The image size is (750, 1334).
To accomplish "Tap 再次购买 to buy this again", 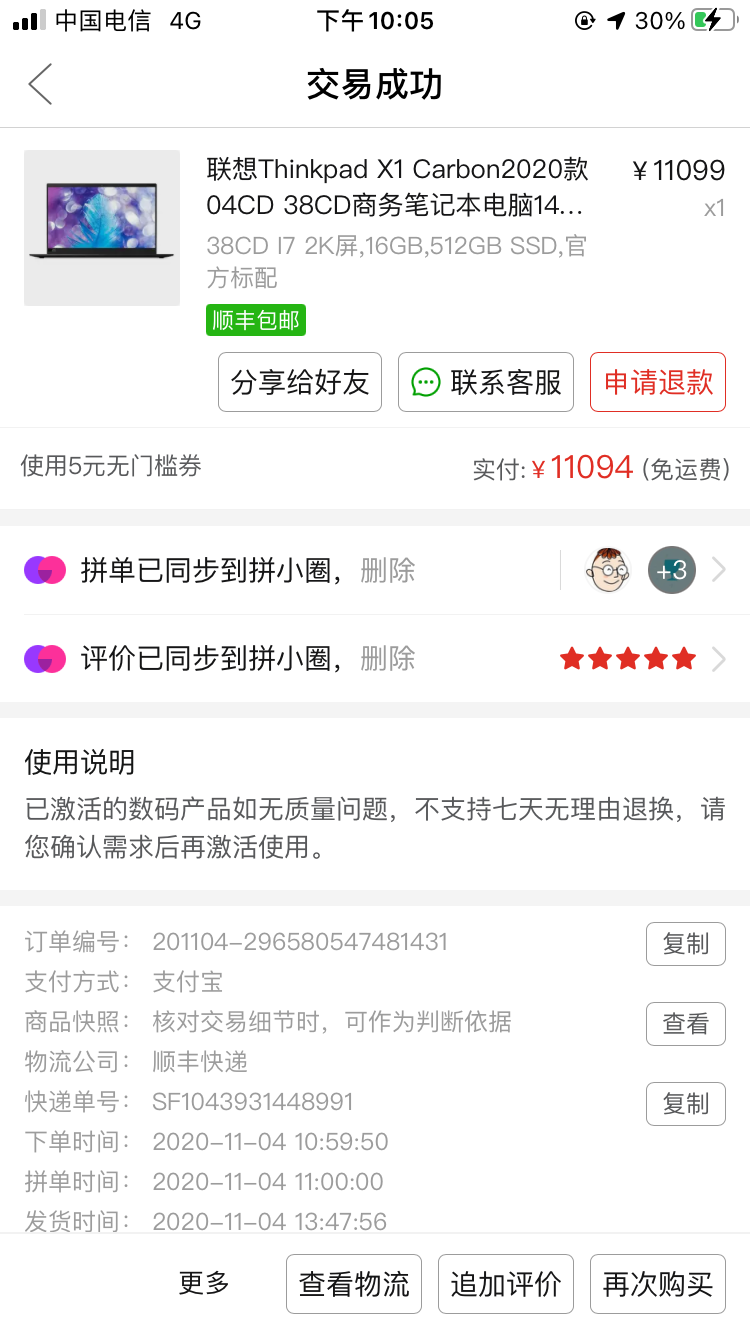I will (x=658, y=1284).
